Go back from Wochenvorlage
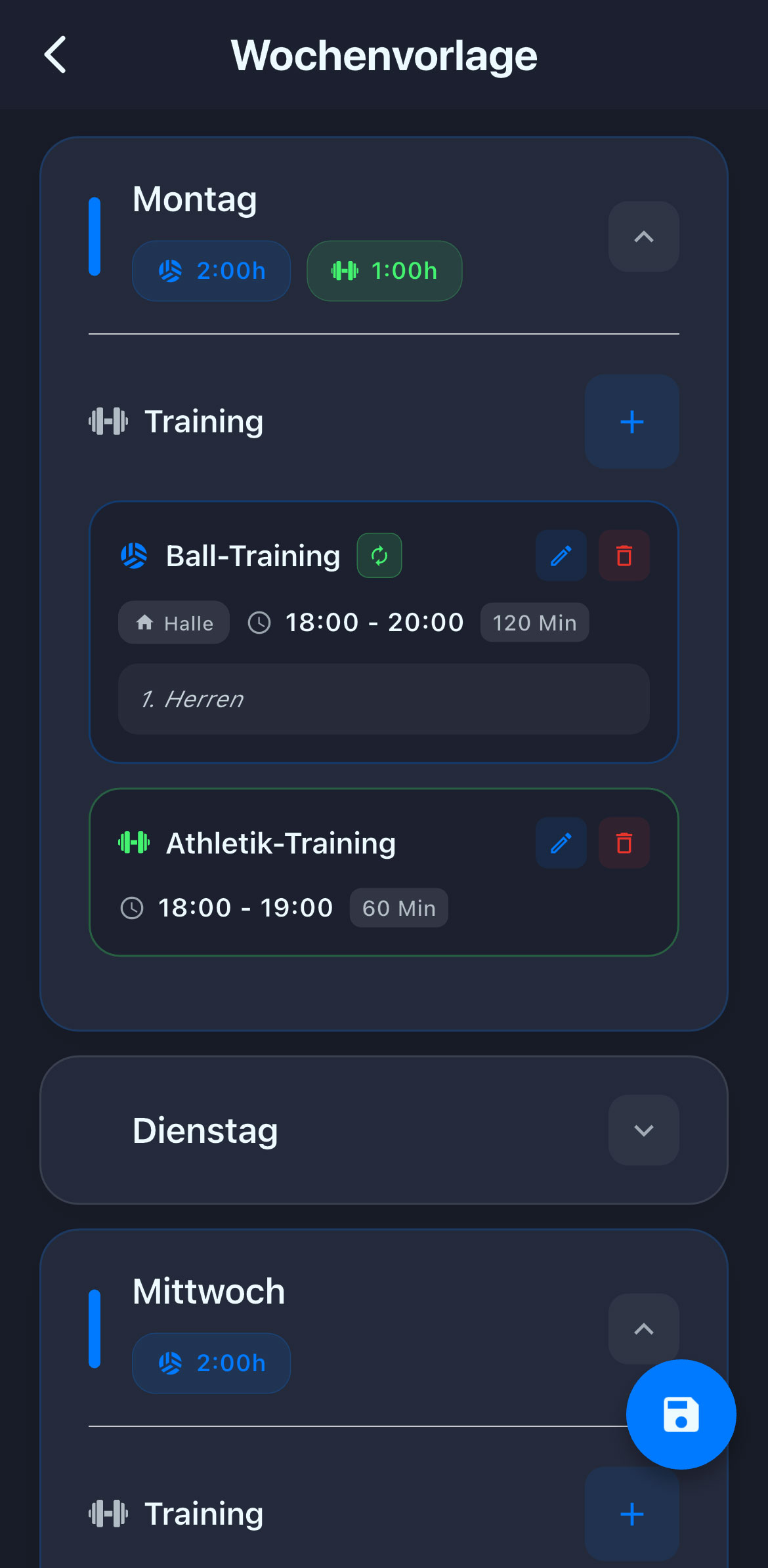Viewport: 768px width, 1568px height. pos(56,55)
